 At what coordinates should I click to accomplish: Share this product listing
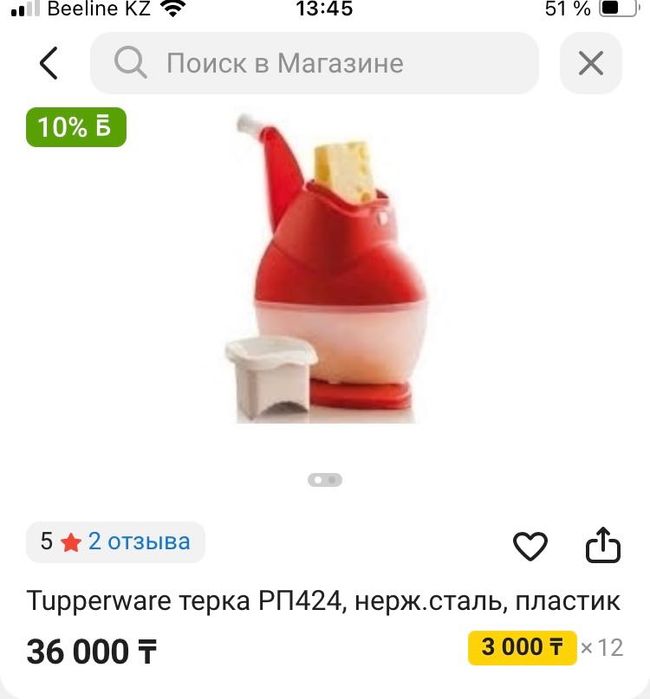(x=603, y=545)
